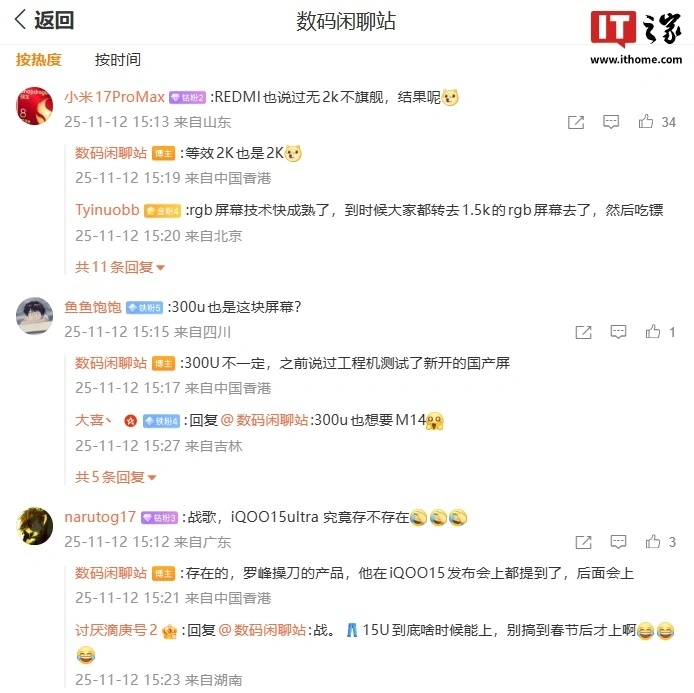Like narutog17's comment

pos(654,542)
